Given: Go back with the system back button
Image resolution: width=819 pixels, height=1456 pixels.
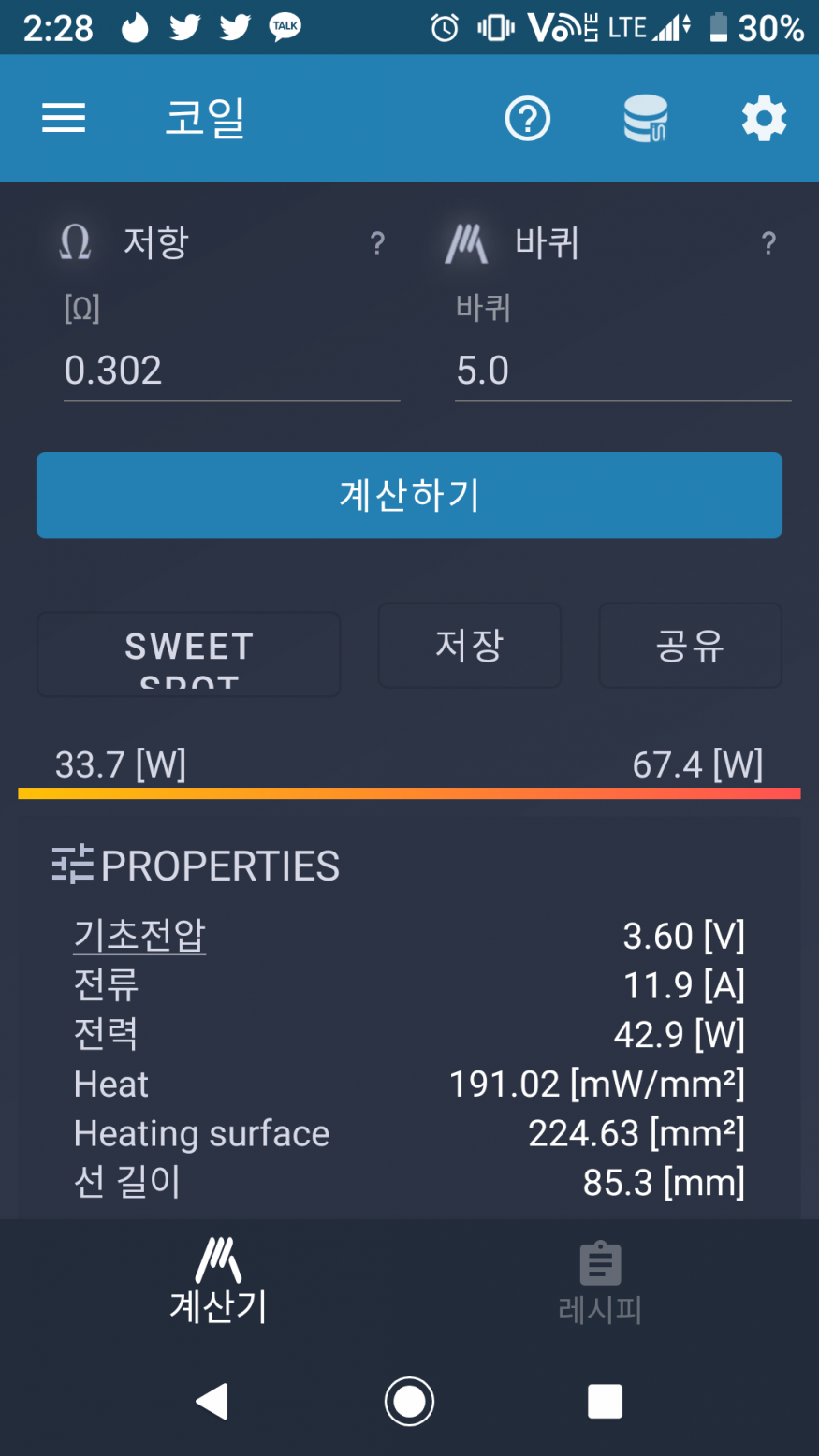Looking at the screenshot, I should pyautogui.click(x=212, y=1402).
